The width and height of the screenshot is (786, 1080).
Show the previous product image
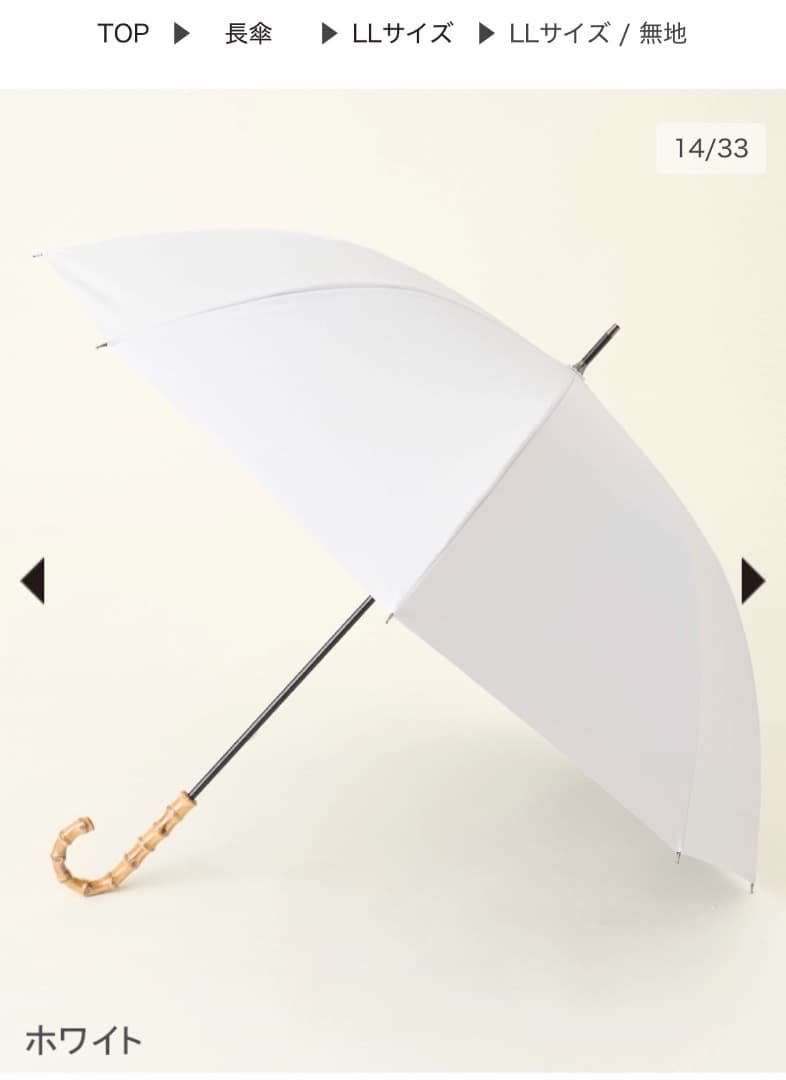coord(32,581)
